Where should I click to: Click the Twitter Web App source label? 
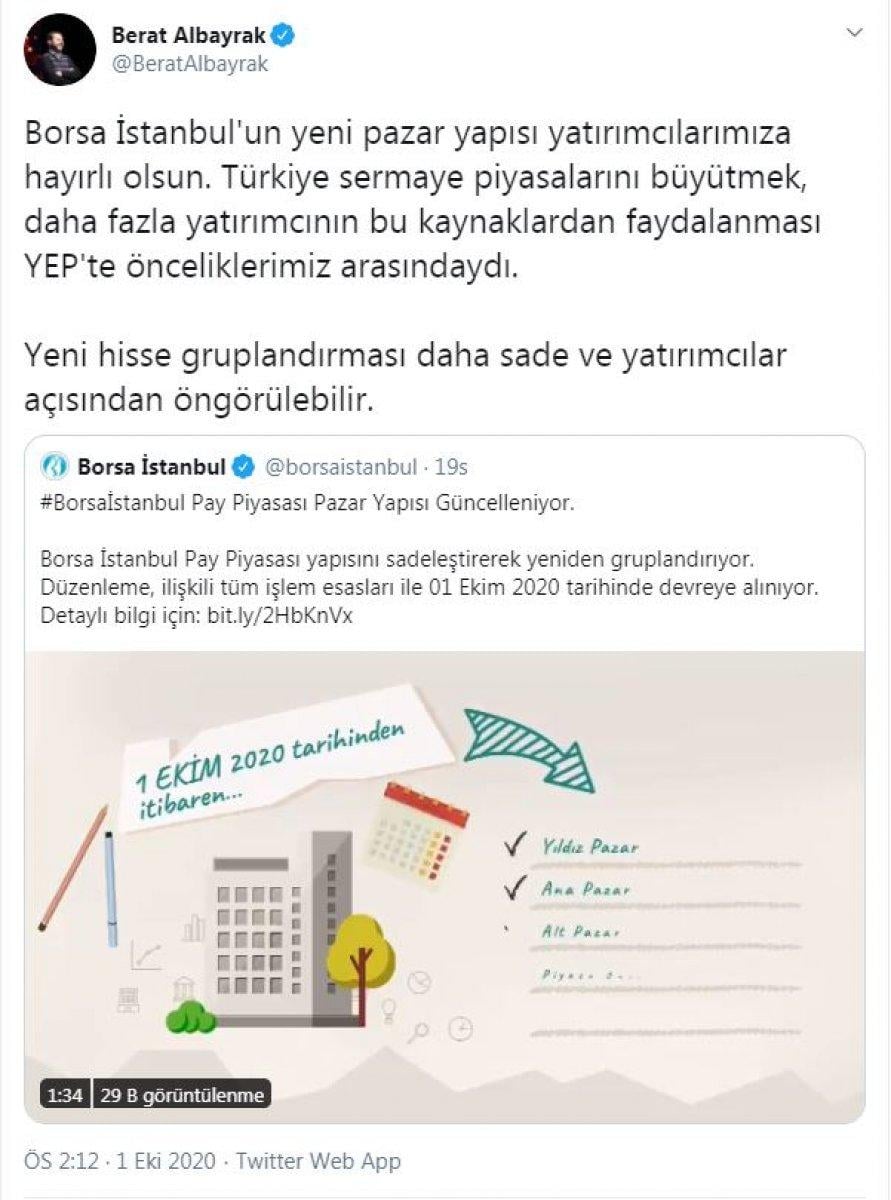[320, 1162]
